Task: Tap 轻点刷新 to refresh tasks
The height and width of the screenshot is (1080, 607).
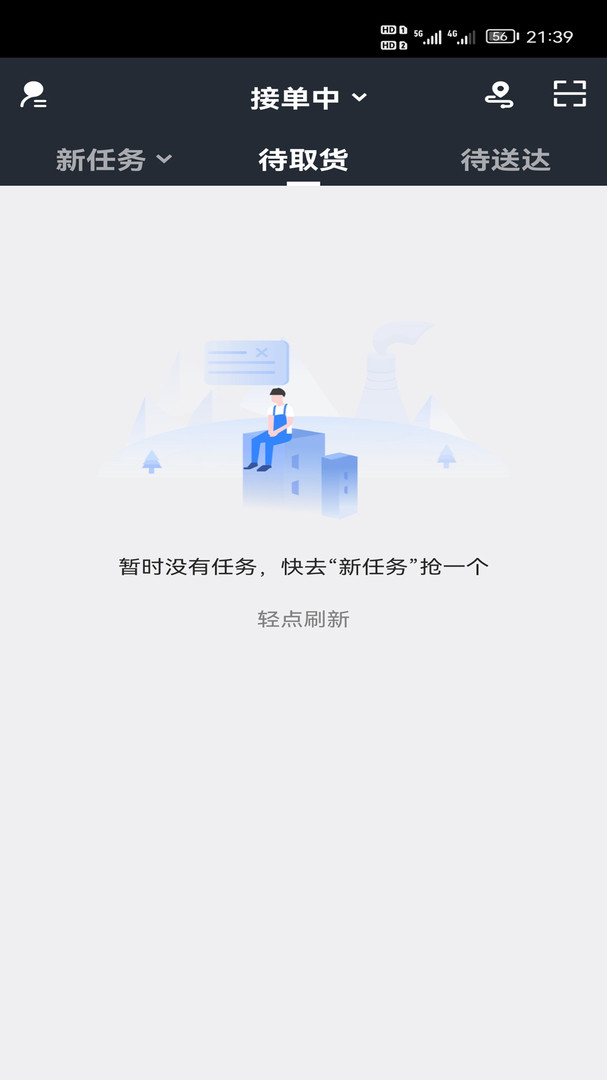Action: 303,619
